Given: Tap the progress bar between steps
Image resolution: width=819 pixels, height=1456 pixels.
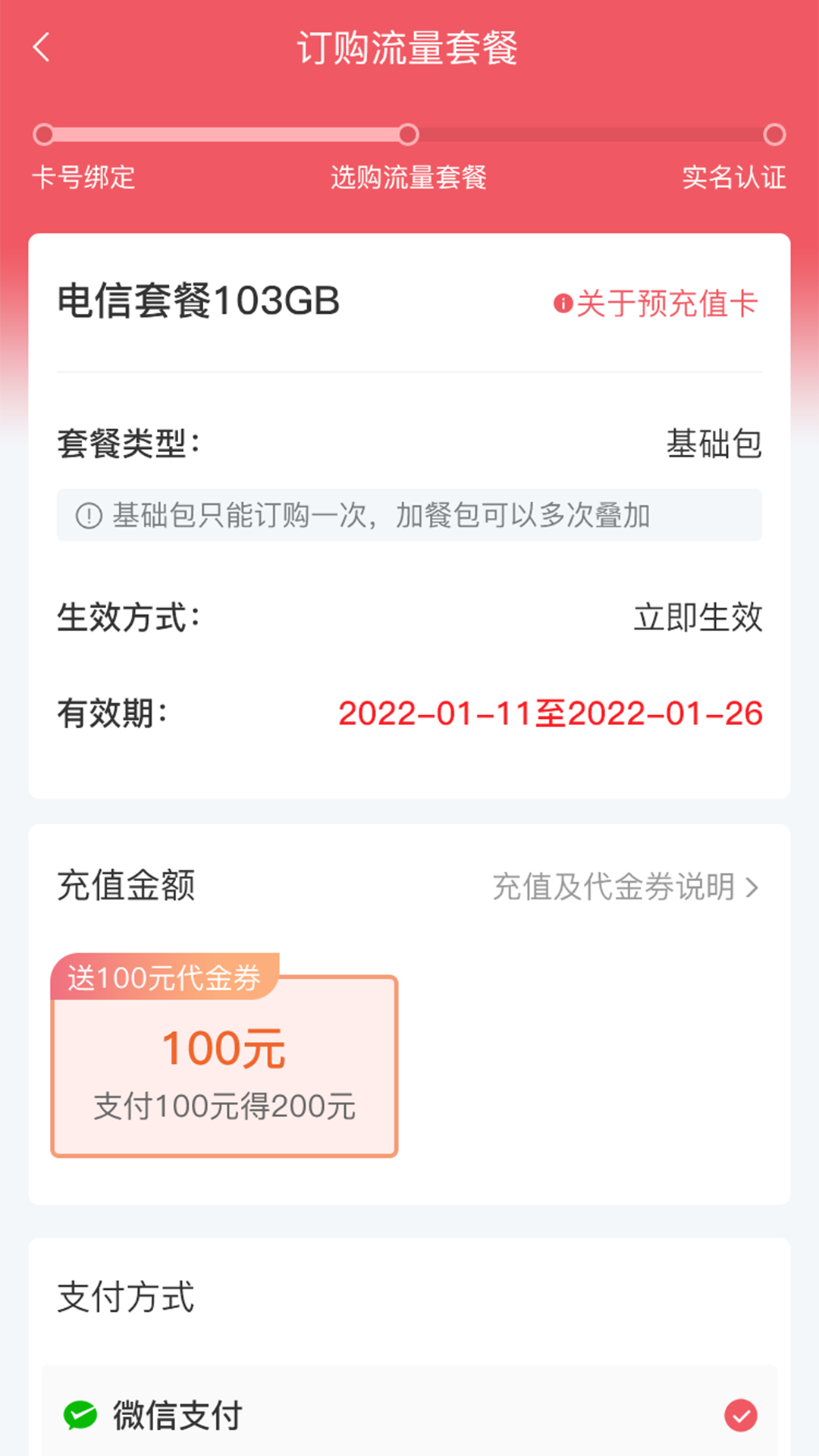Looking at the screenshot, I should click(x=227, y=135).
